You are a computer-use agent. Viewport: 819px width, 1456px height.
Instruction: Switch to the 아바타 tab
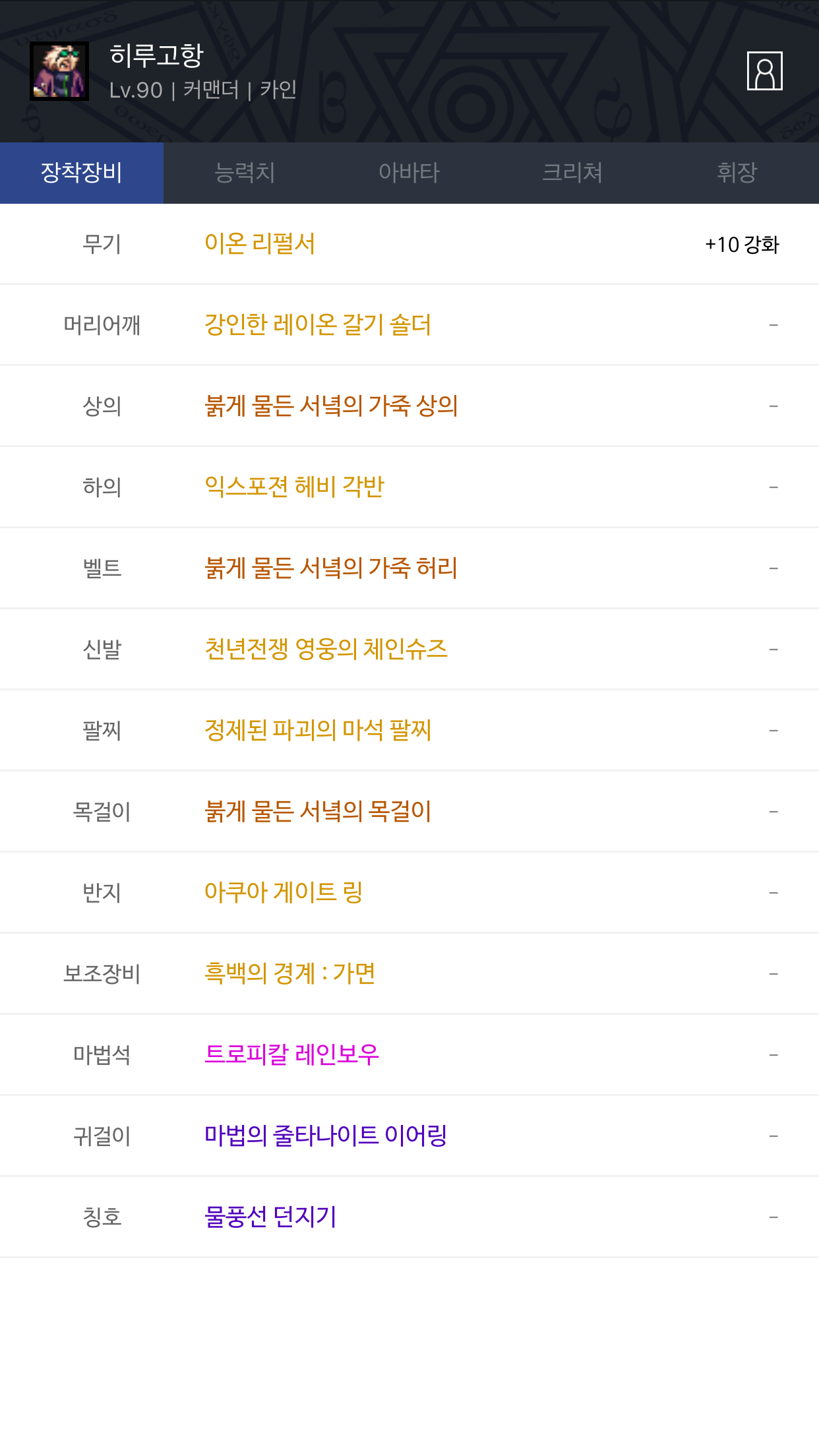click(x=409, y=173)
